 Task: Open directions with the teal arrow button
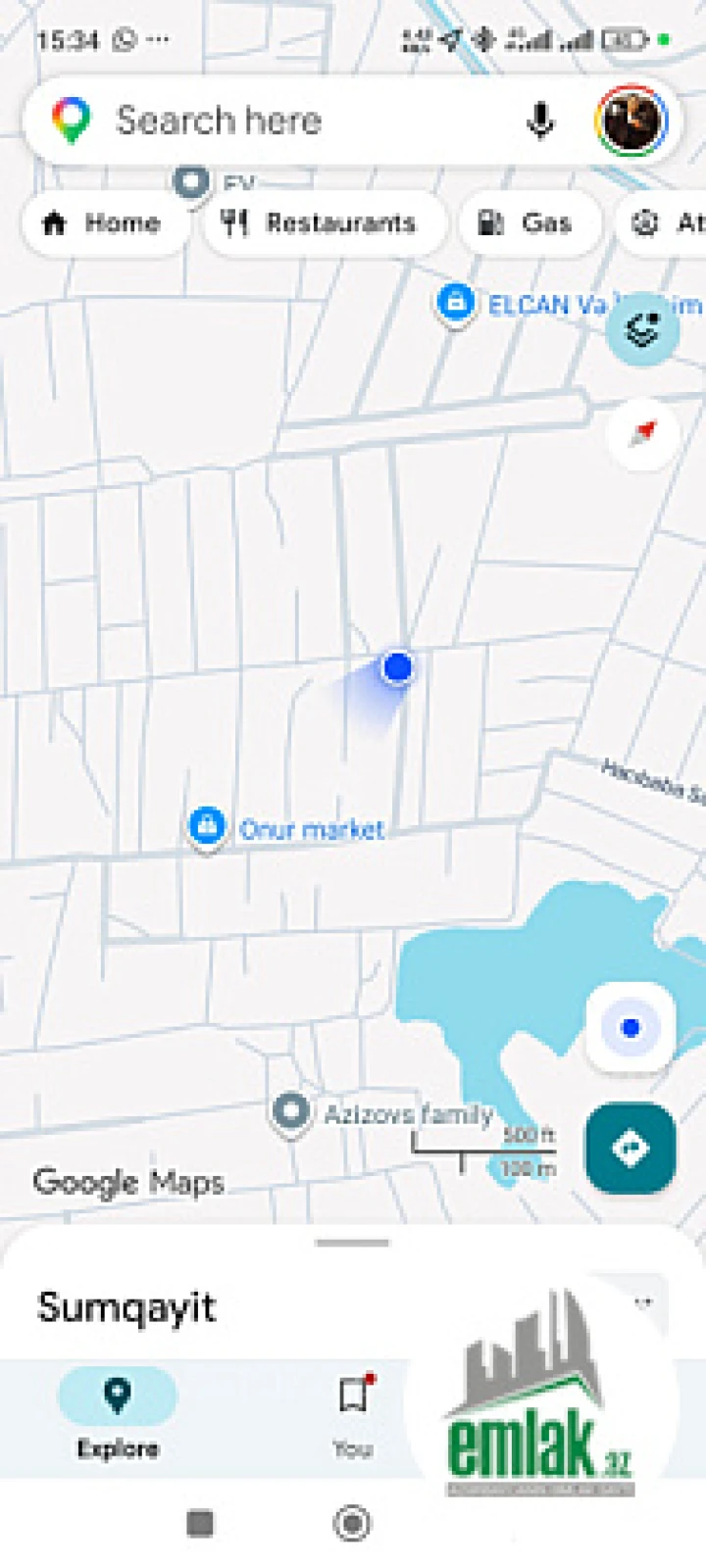pyautogui.click(x=630, y=1149)
